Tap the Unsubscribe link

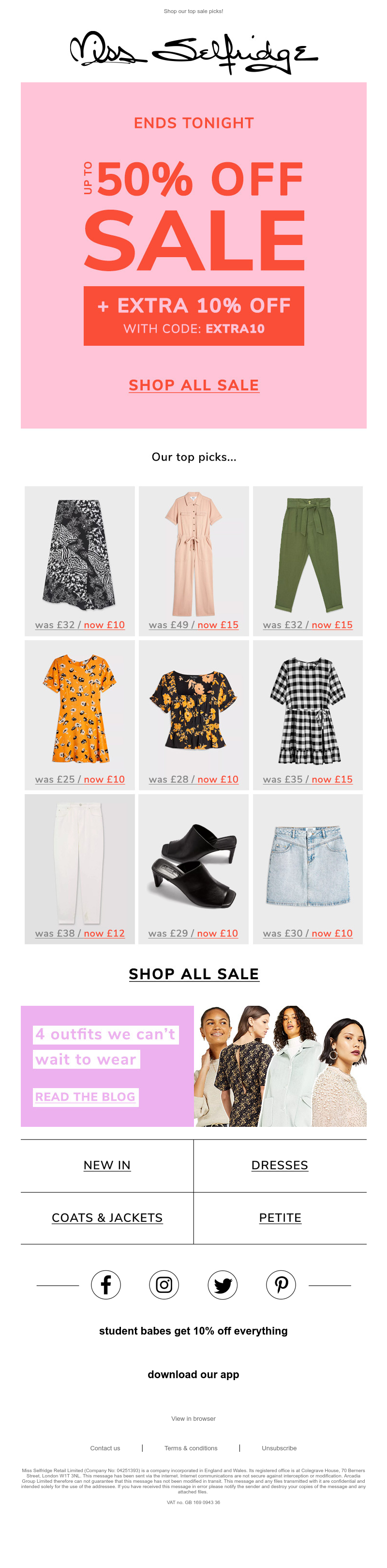(x=279, y=1448)
